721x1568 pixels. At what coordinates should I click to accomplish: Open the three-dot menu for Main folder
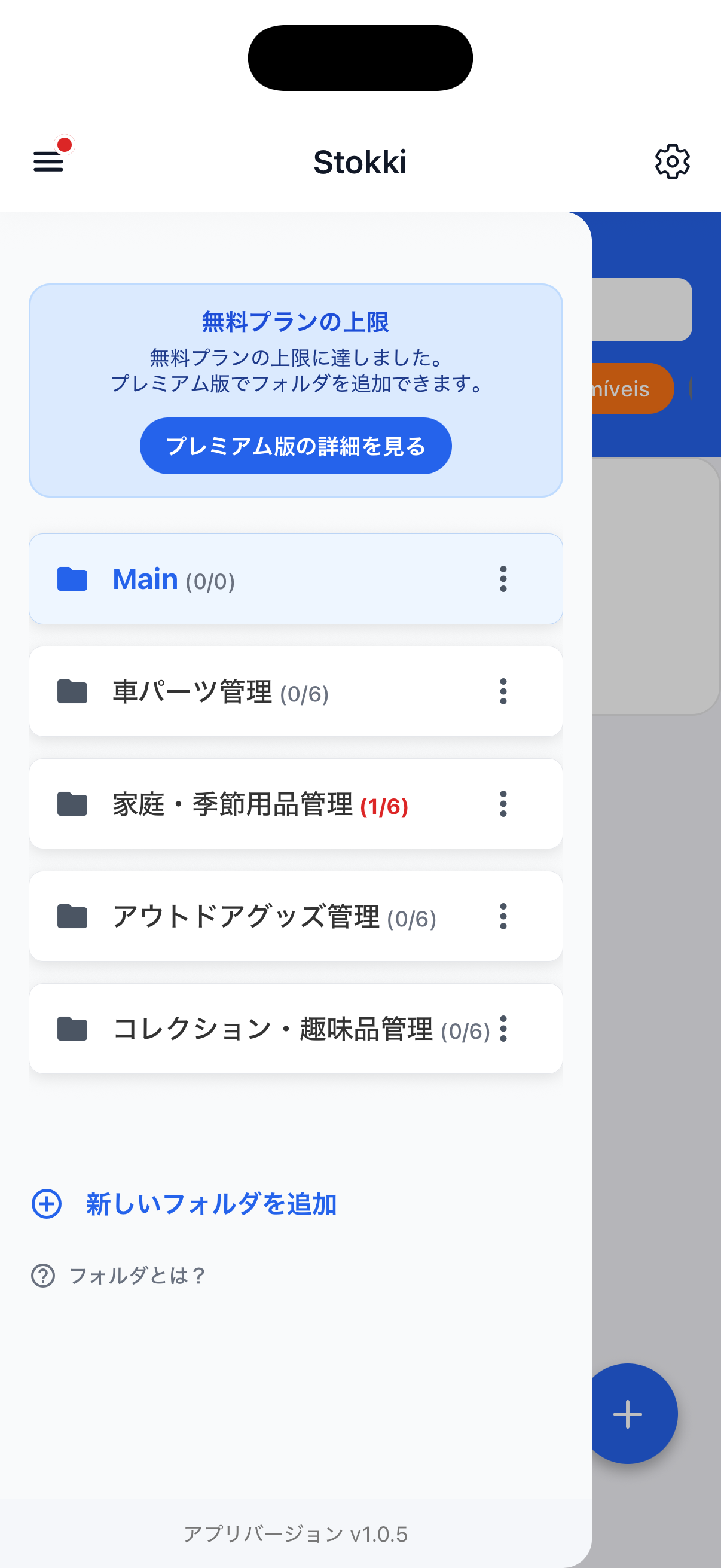coord(503,578)
